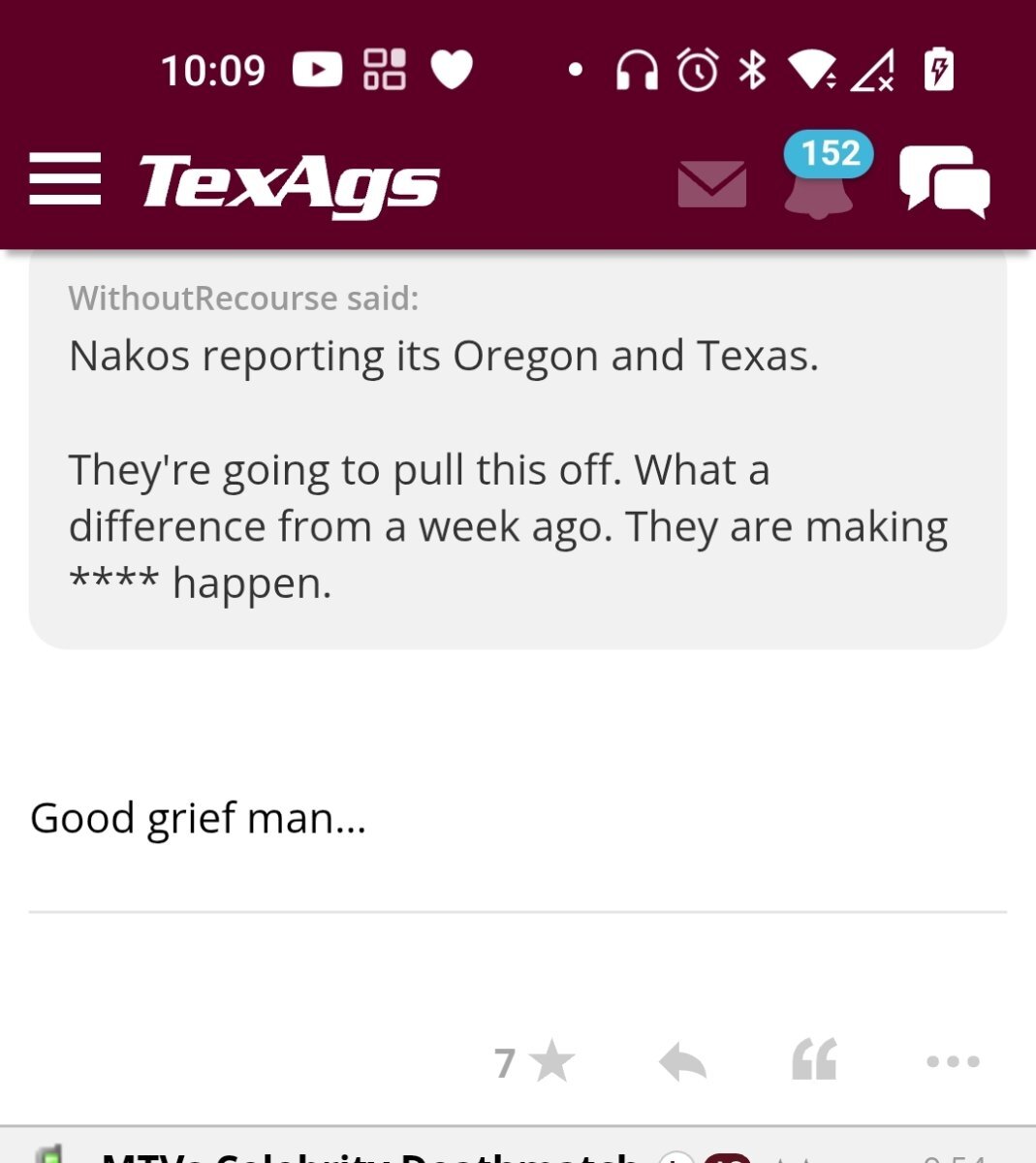Go to the TexAgs home page
This screenshot has height=1163, width=1036.
(x=289, y=181)
